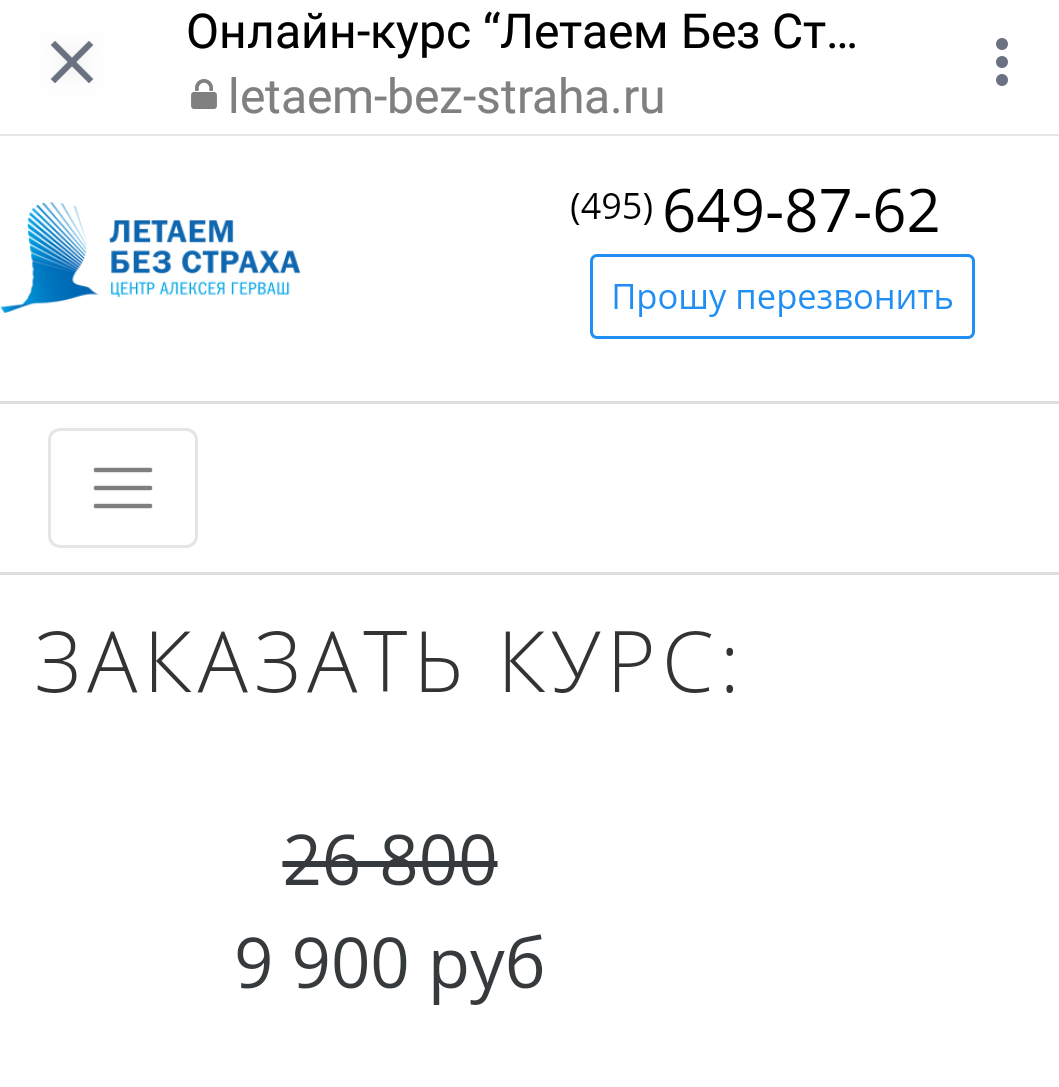Open the hamburger navigation menu
This screenshot has height=1087, width=1059.
pyautogui.click(x=123, y=488)
